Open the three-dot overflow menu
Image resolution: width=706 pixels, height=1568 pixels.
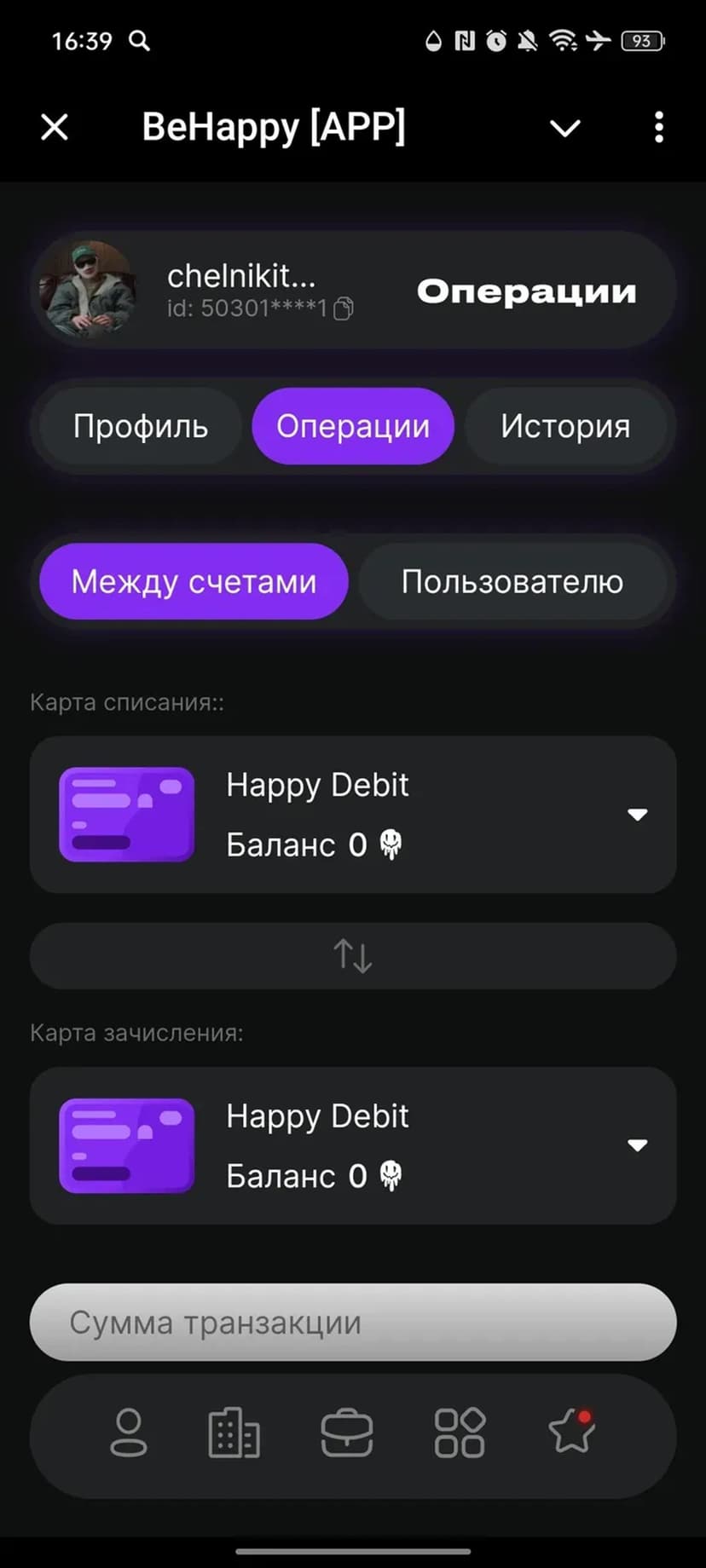click(x=658, y=128)
